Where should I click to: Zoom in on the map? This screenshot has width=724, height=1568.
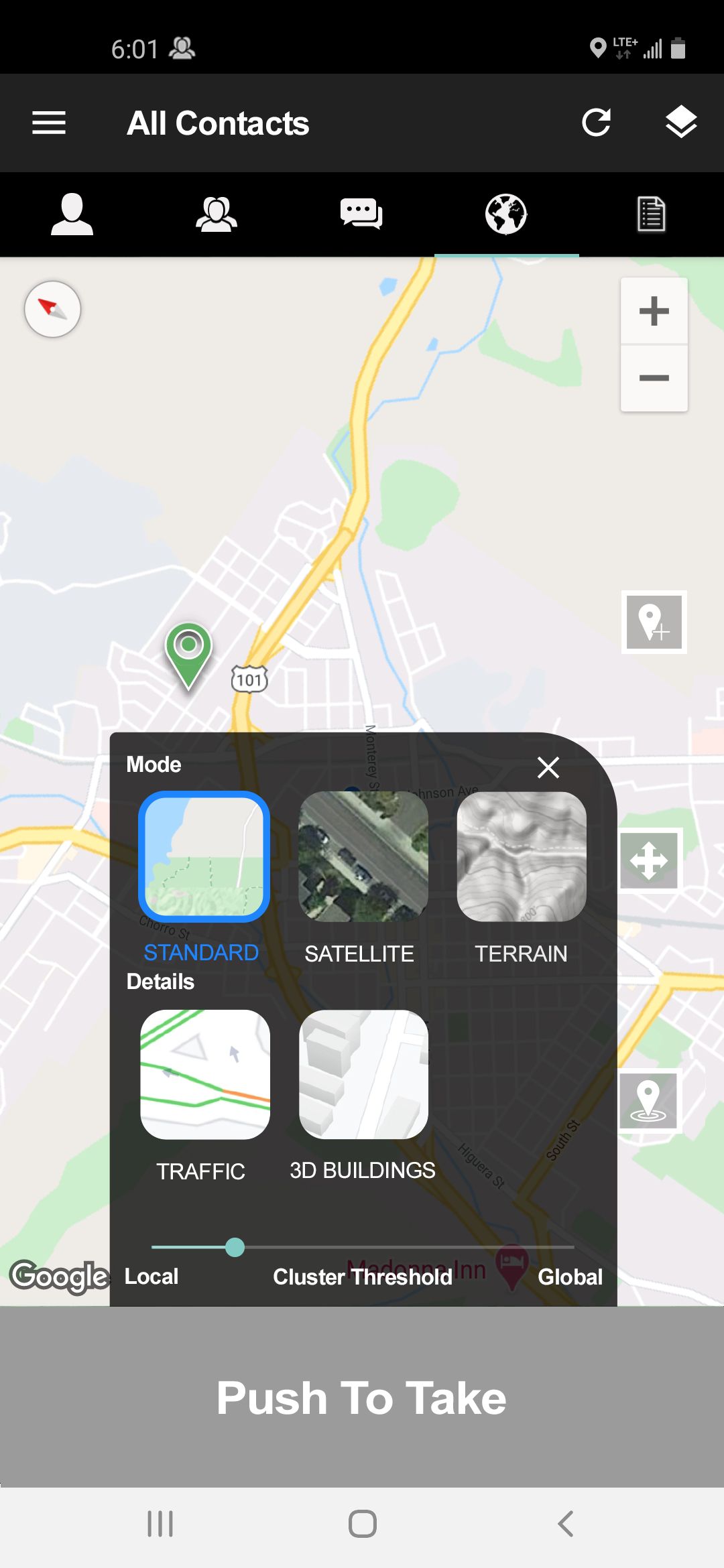click(x=654, y=311)
